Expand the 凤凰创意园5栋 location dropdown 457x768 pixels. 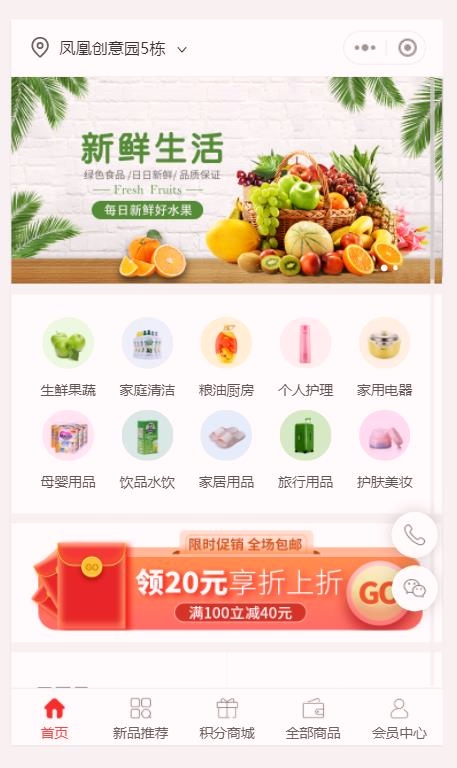tap(109, 48)
